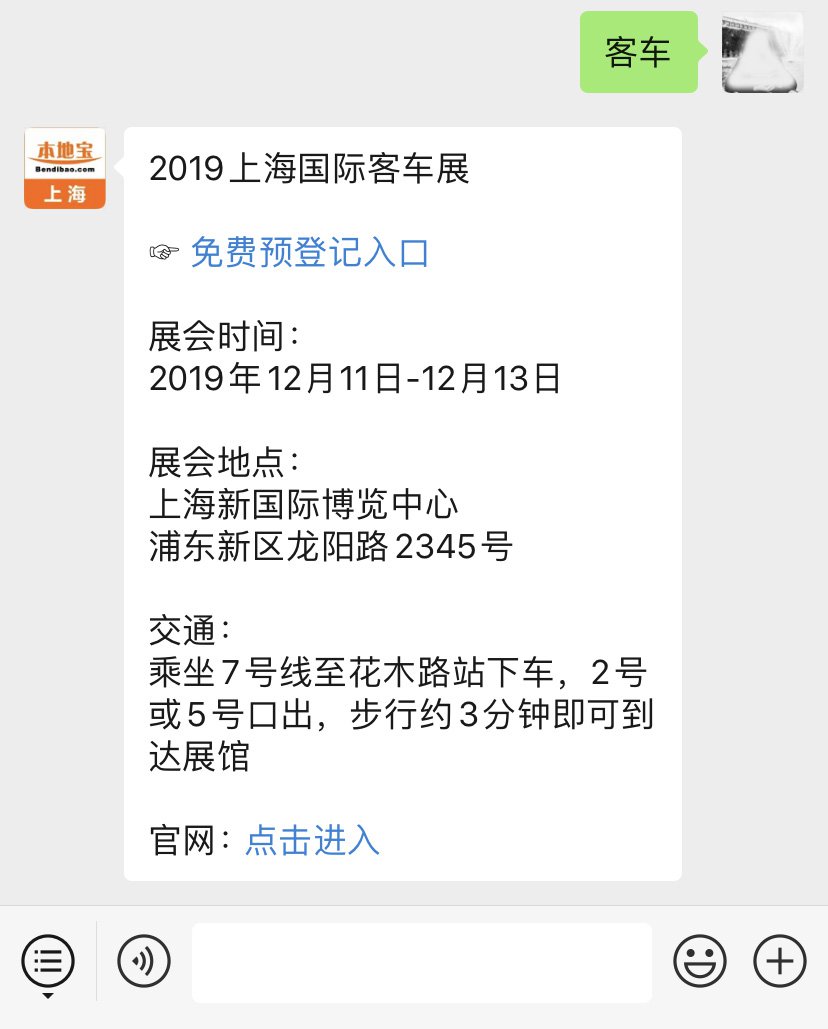Open the 免费预登记入口 link

(x=309, y=253)
